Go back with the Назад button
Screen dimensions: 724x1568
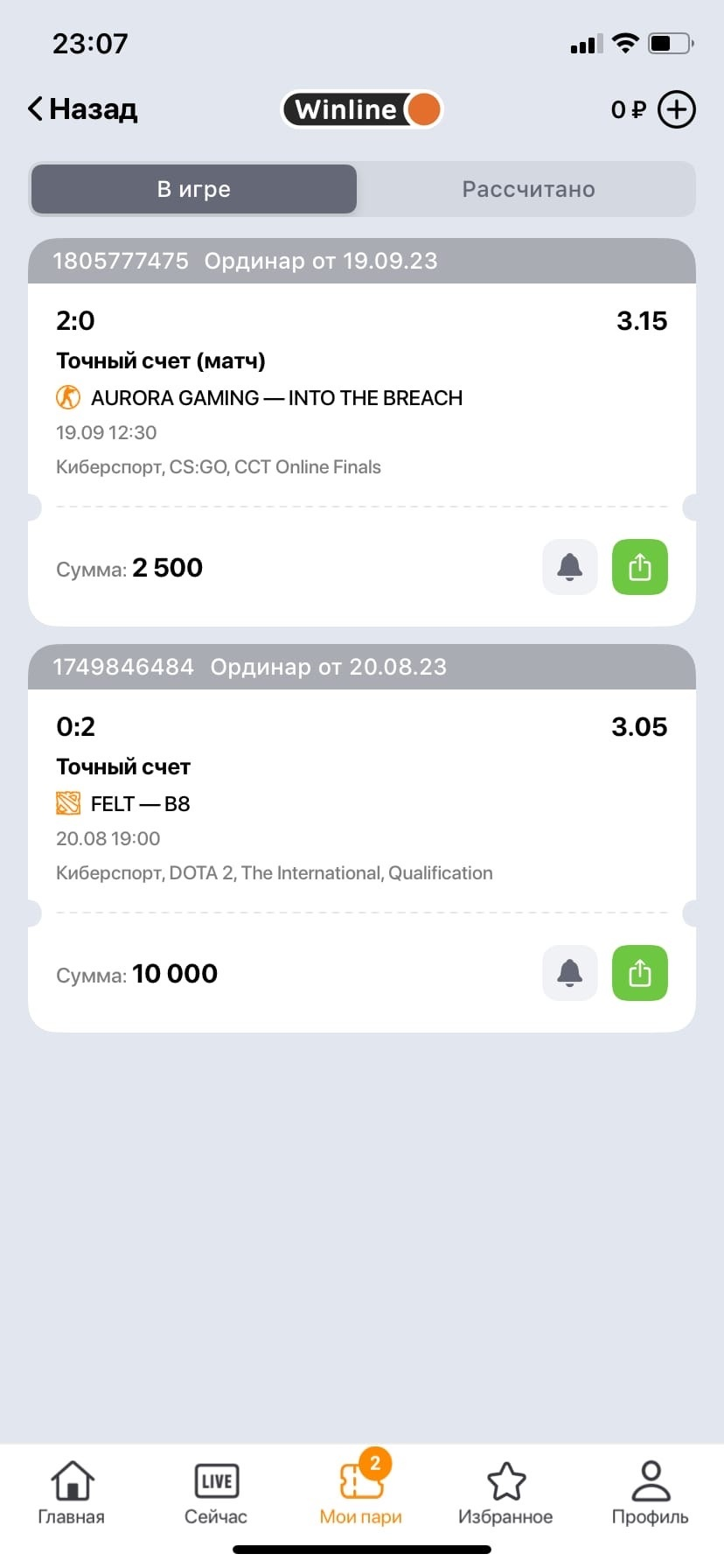tap(83, 109)
